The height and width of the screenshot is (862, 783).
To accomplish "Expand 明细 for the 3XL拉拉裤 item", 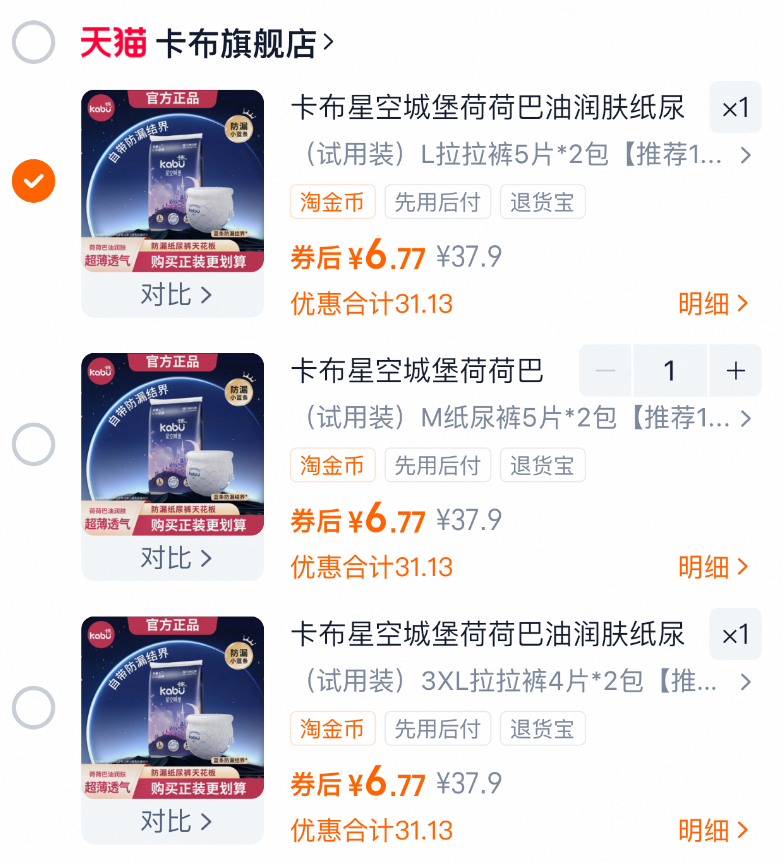I will (713, 830).
